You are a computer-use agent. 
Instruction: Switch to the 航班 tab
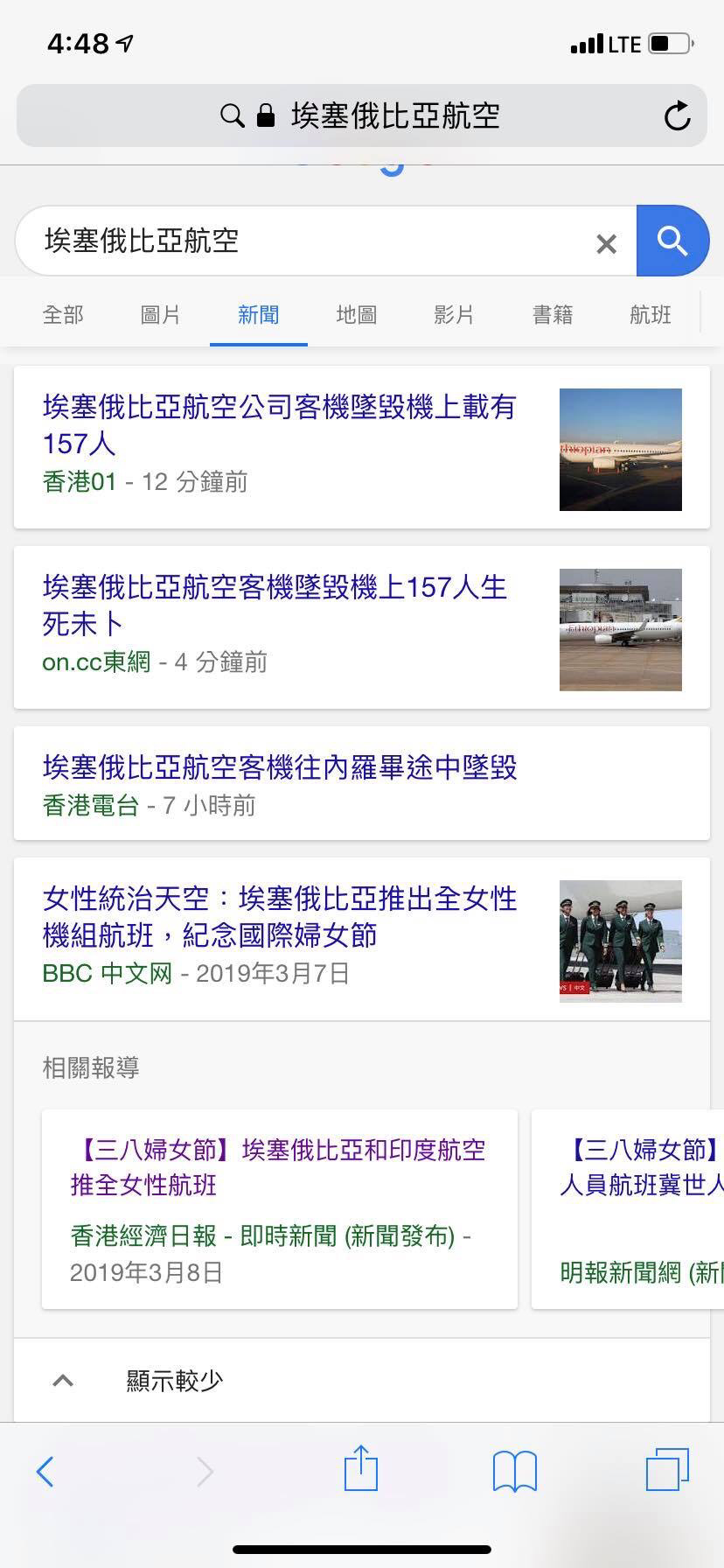pos(651,314)
